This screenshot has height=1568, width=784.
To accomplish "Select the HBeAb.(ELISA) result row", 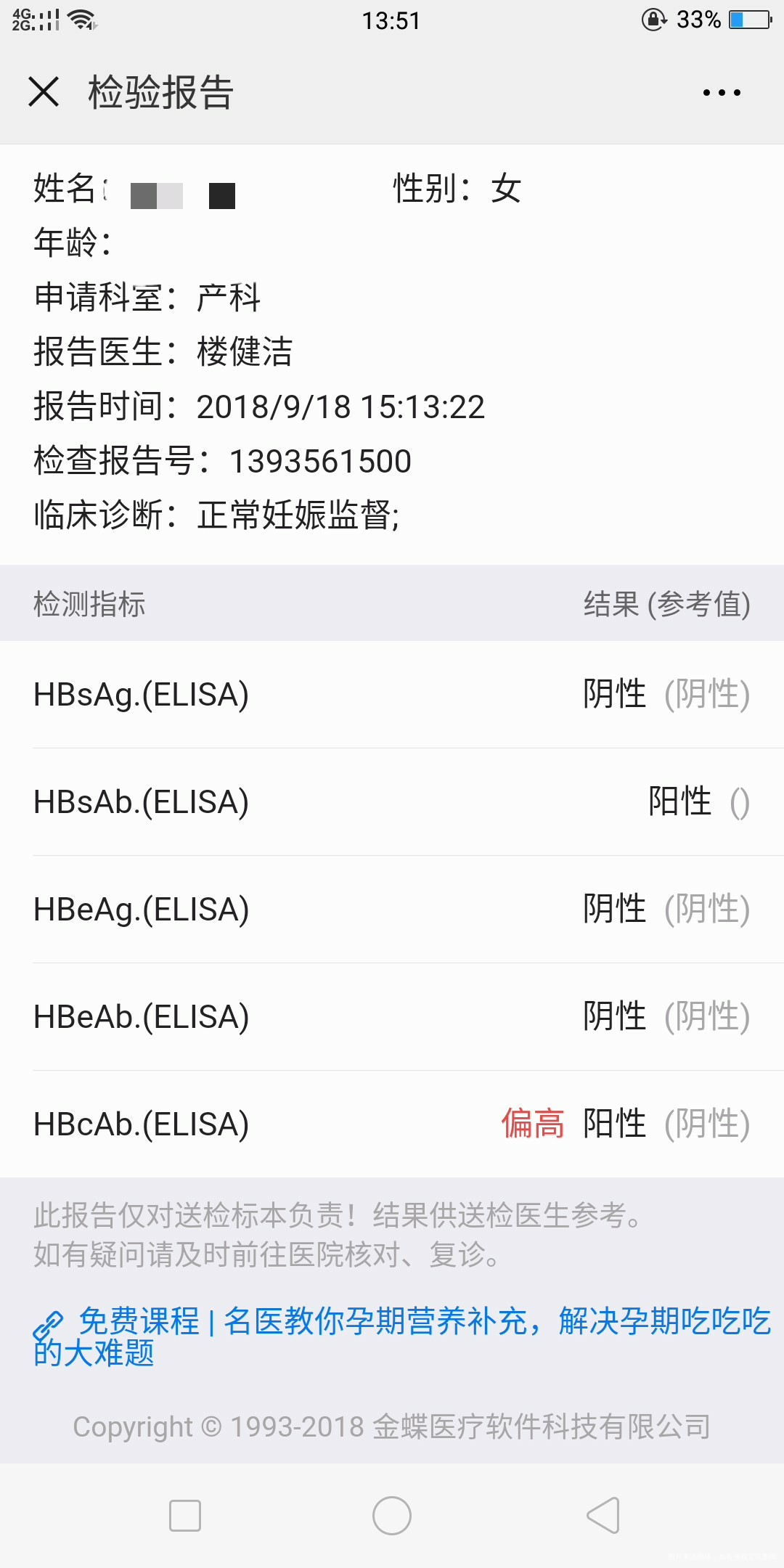I will point(392,1016).
